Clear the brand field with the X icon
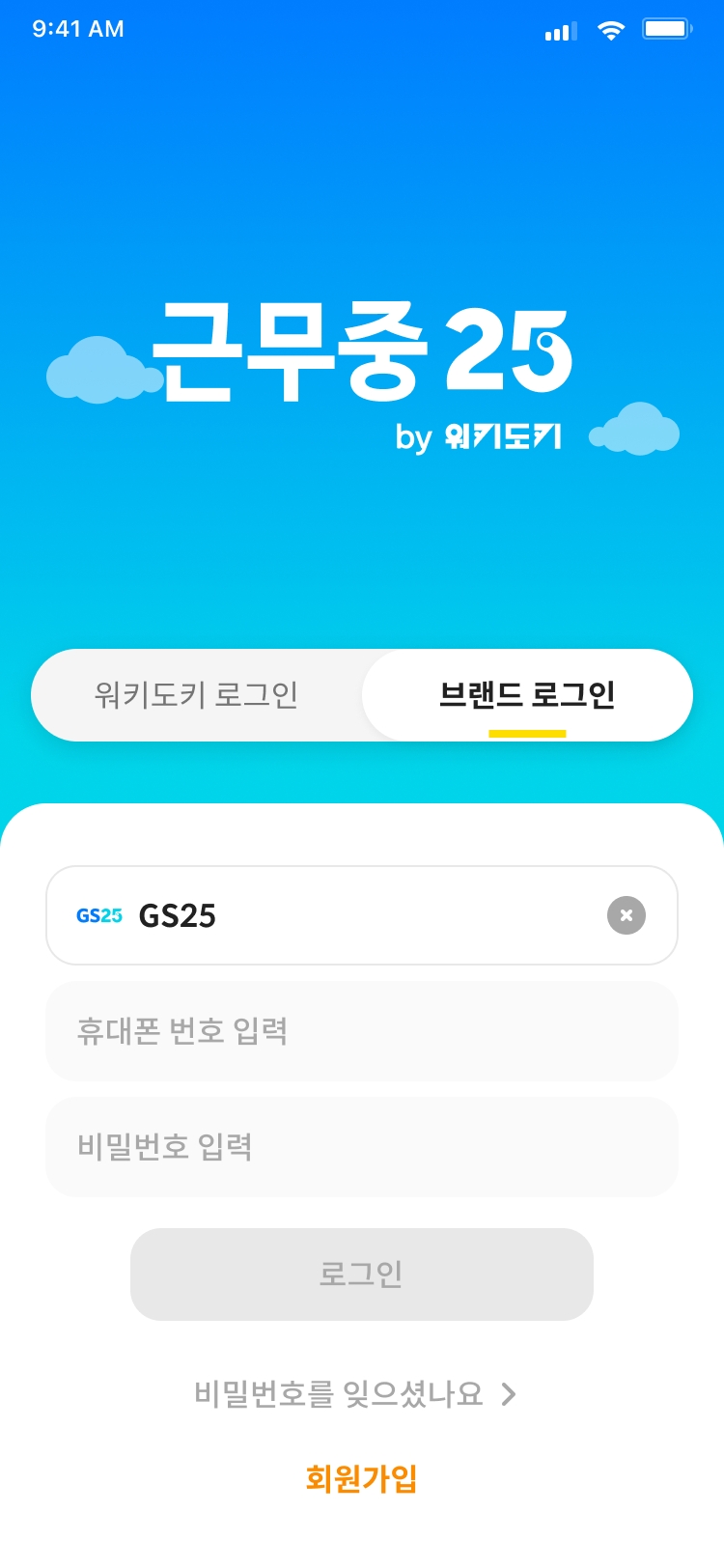Viewport: 724px width, 1568px height. click(x=626, y=915)
